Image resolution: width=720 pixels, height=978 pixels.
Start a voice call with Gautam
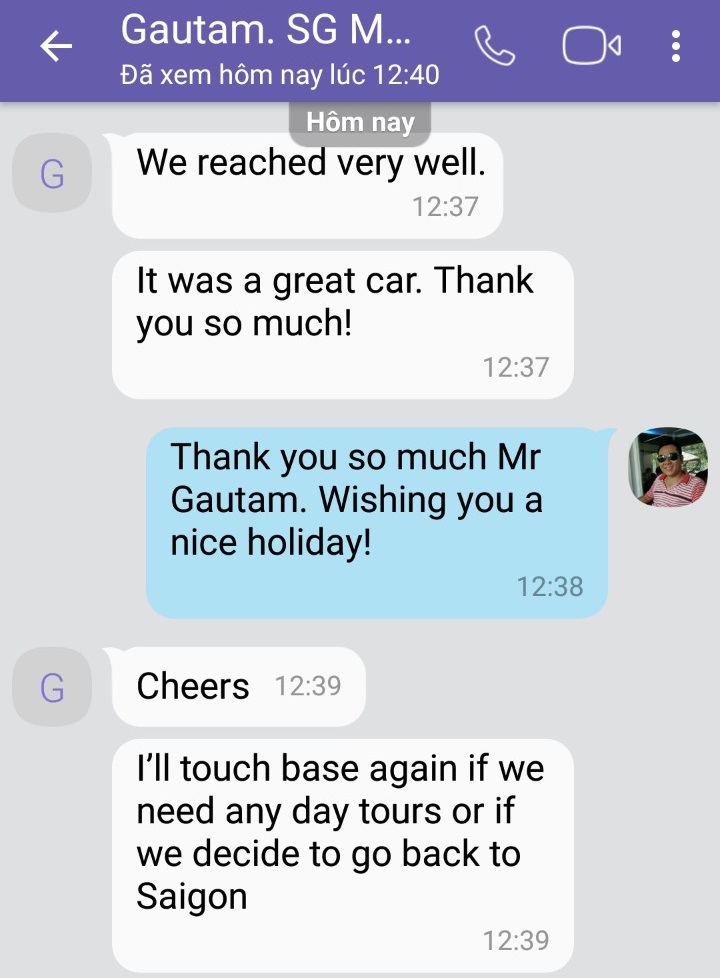click(492, 46)
